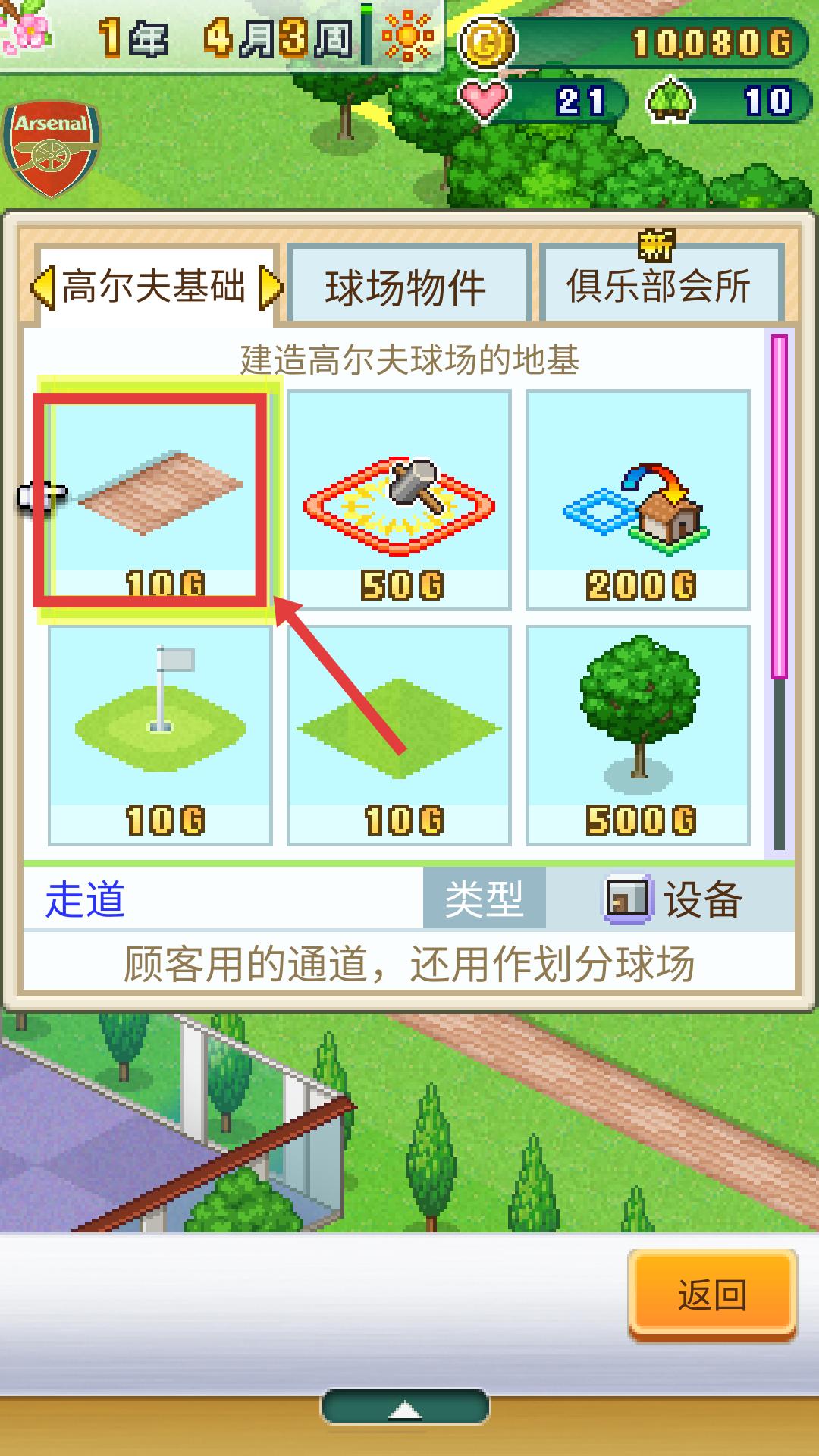Tap the 返回 button to go back
This screenshot has width=819, height=1456.
(x=711, y=1294)
